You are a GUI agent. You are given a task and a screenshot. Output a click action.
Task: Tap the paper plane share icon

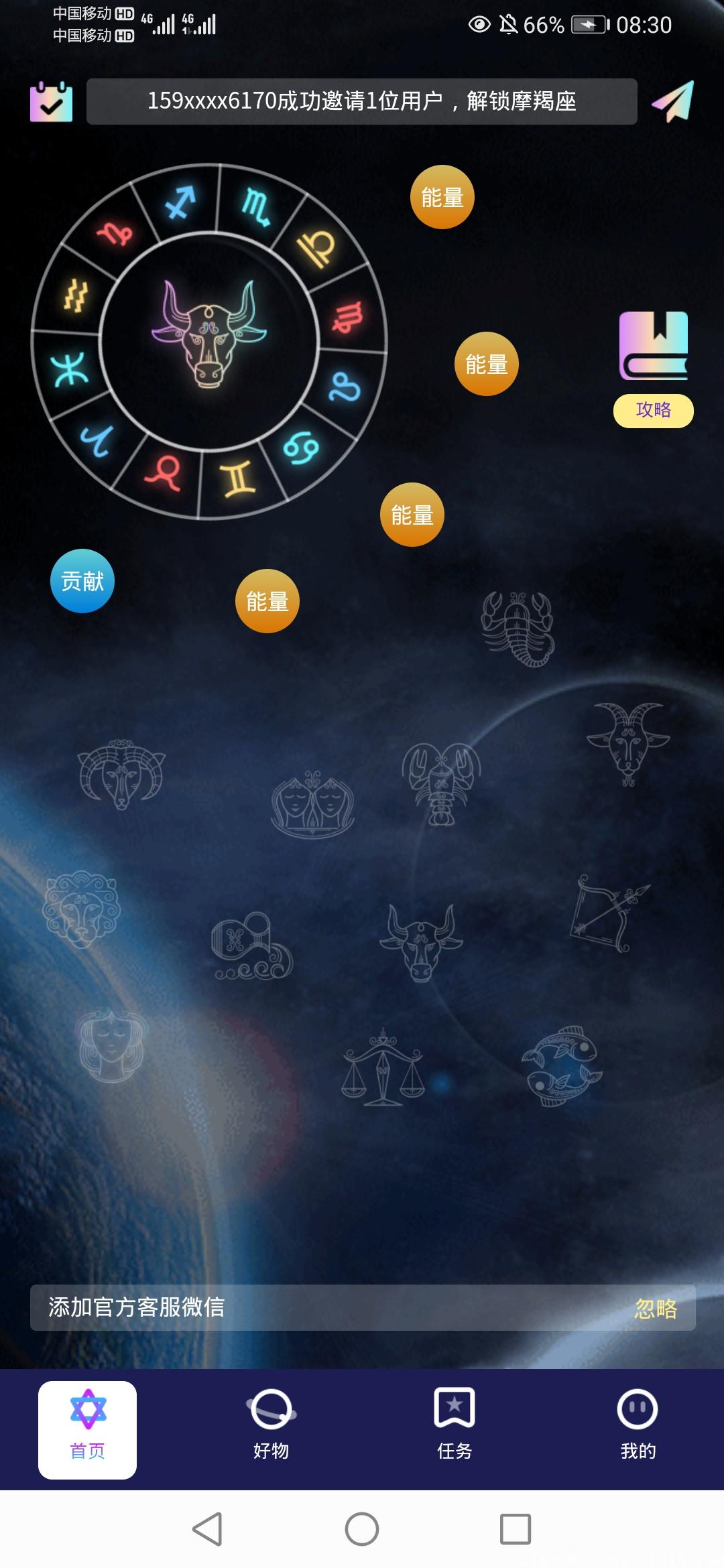[x=672, y=102]
